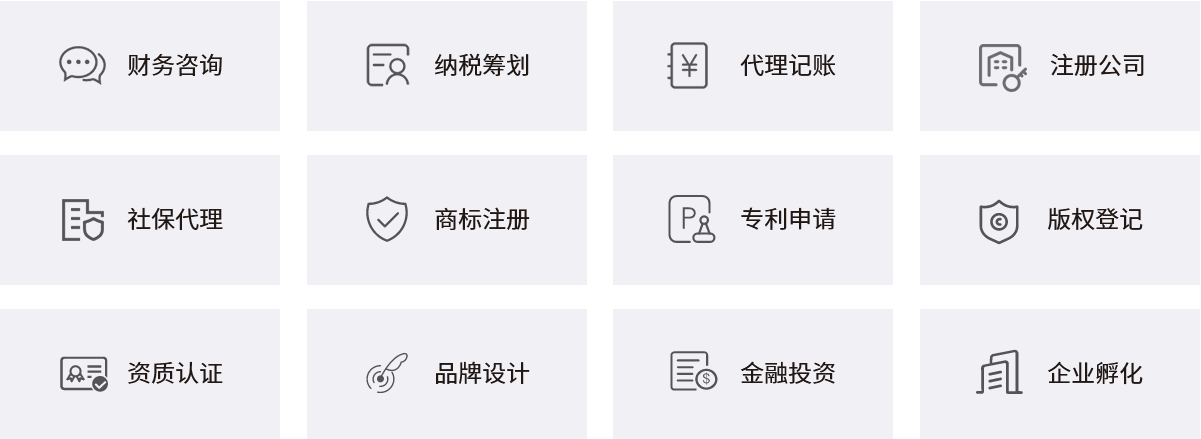Tap the 注册公司 tile
Screen dimensions: 1201x439
[1060, 65]
